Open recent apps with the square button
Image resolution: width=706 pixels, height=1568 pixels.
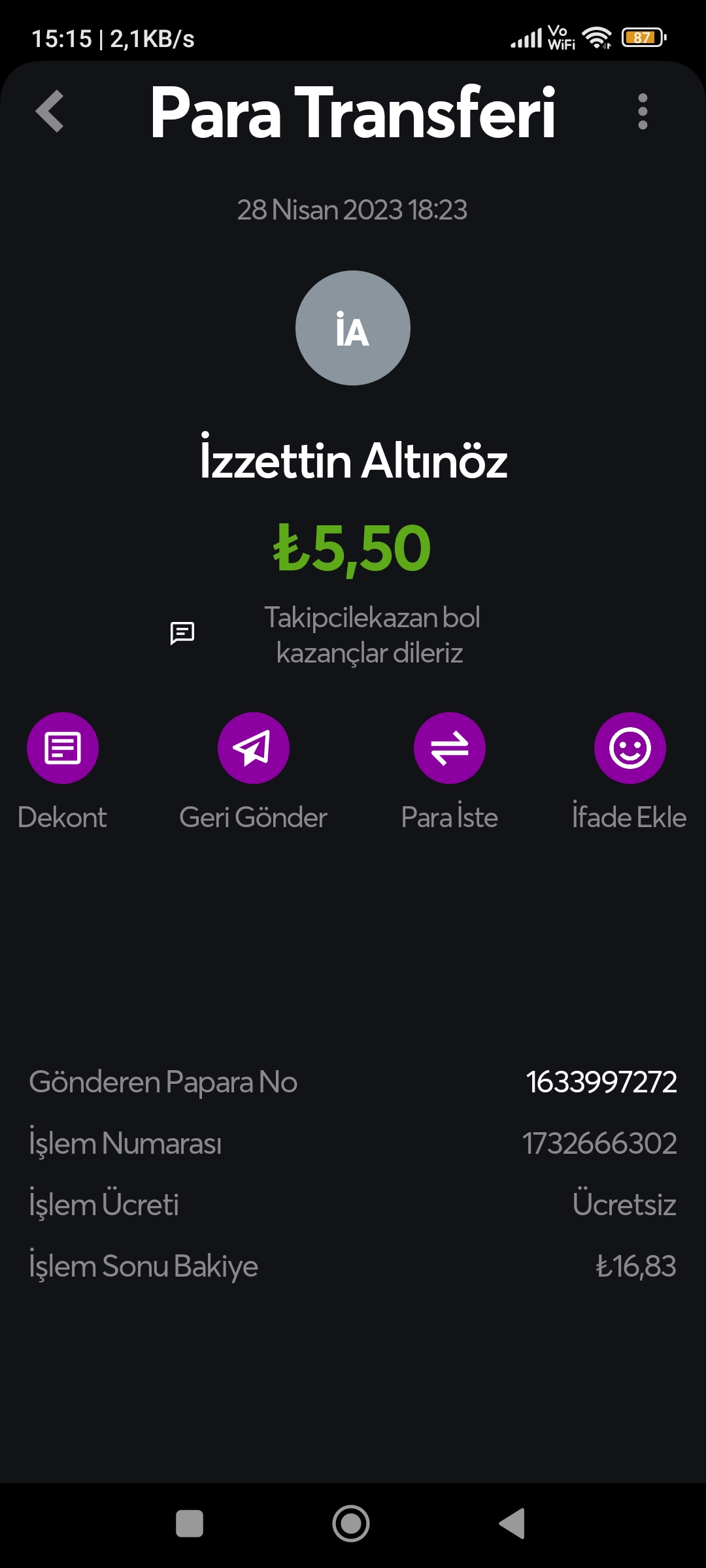tap(190, 1524)
